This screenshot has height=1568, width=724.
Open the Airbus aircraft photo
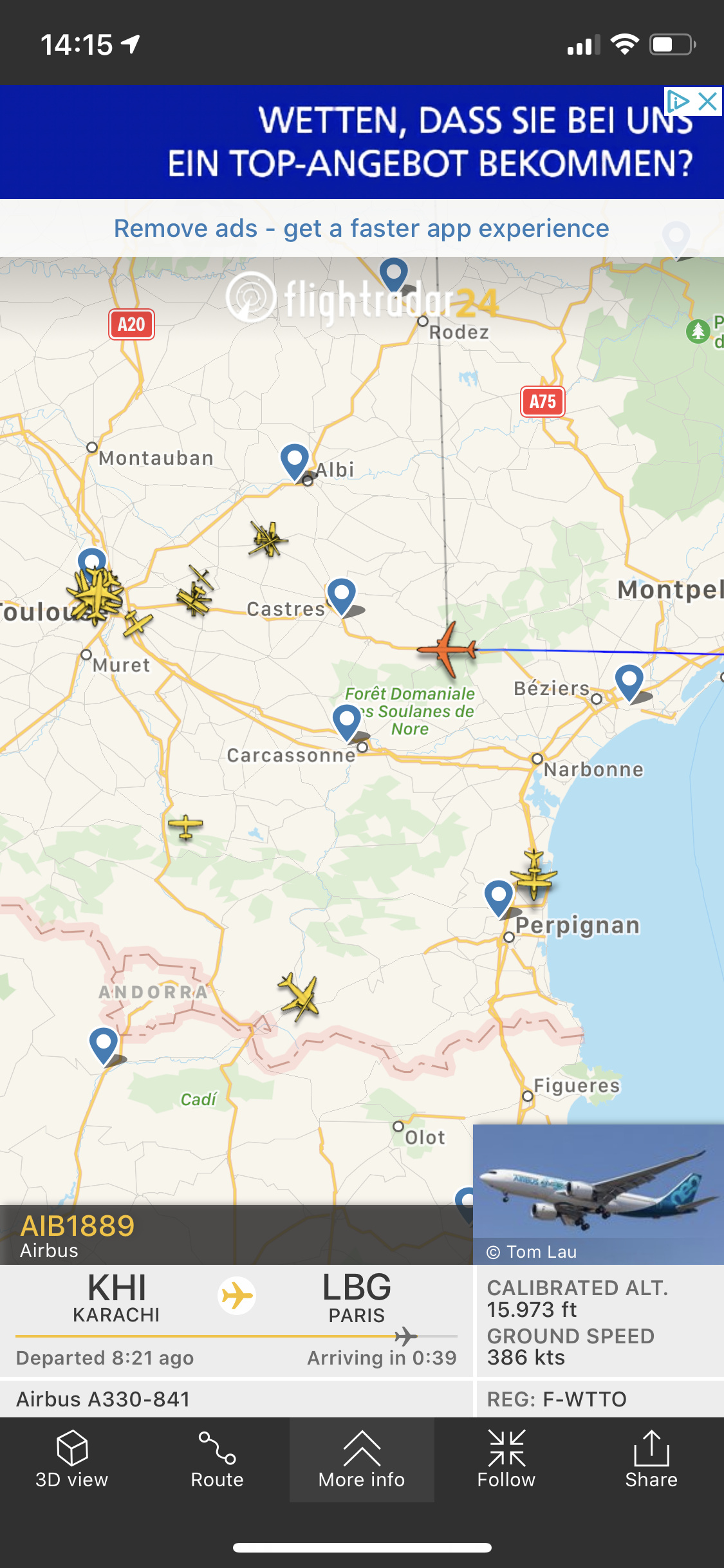pyautogui.click(x=599, y=1188)
